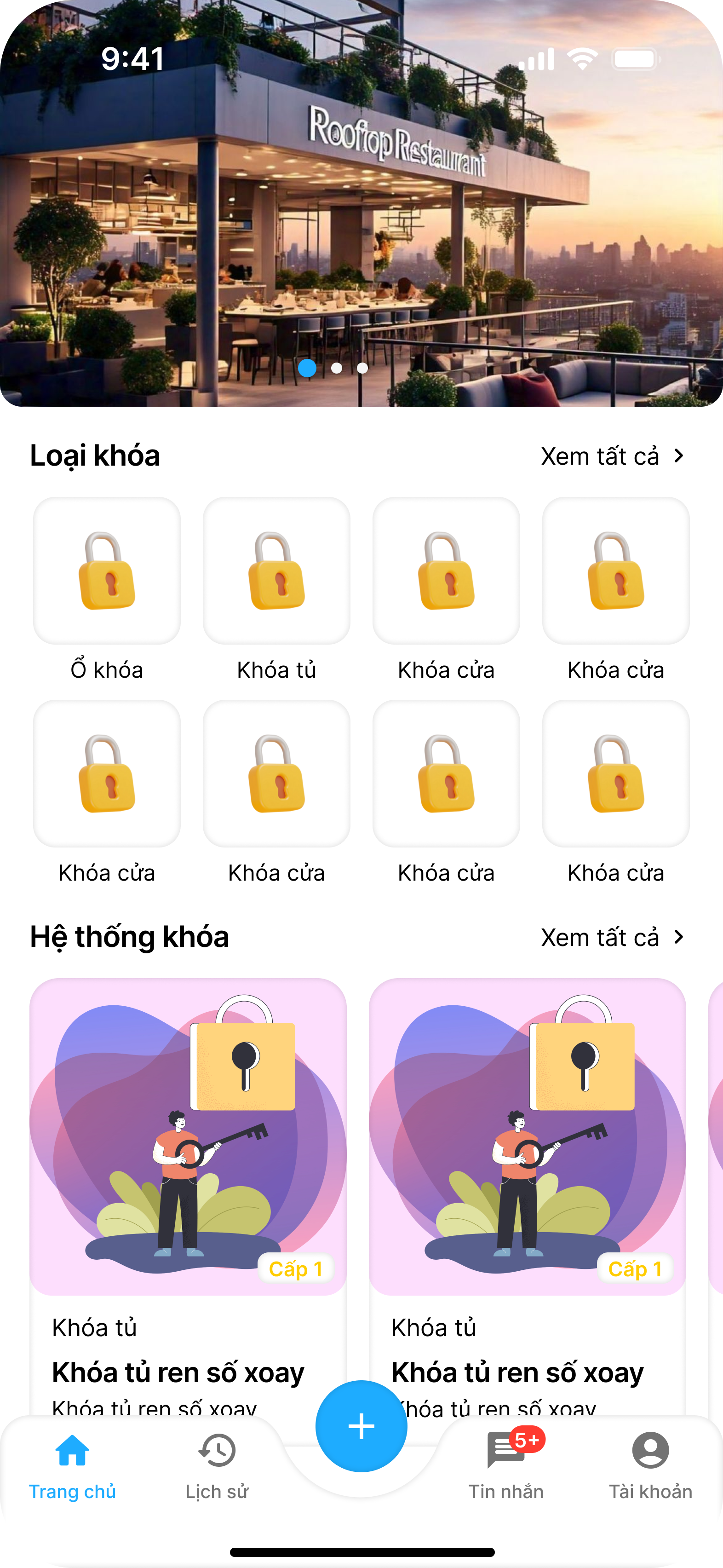Switch to the Lịch sử tab
This screenshot has height=1568, width=723.
217,1466
